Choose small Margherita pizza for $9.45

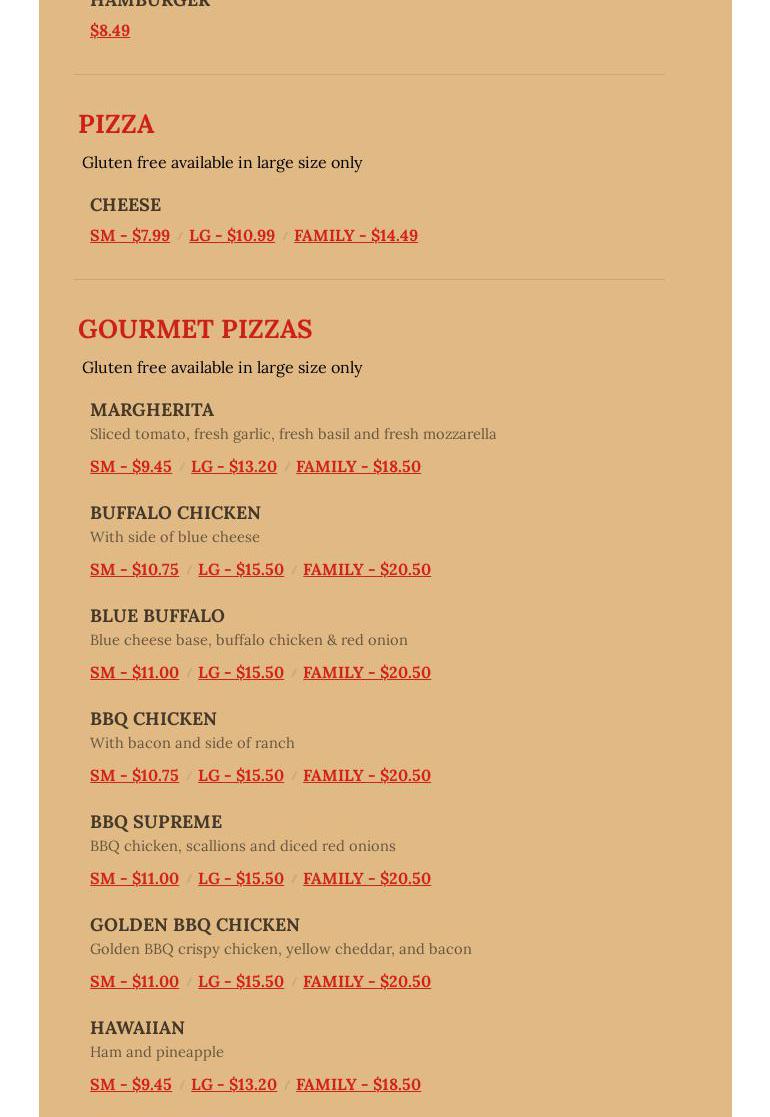pos(131,466)
